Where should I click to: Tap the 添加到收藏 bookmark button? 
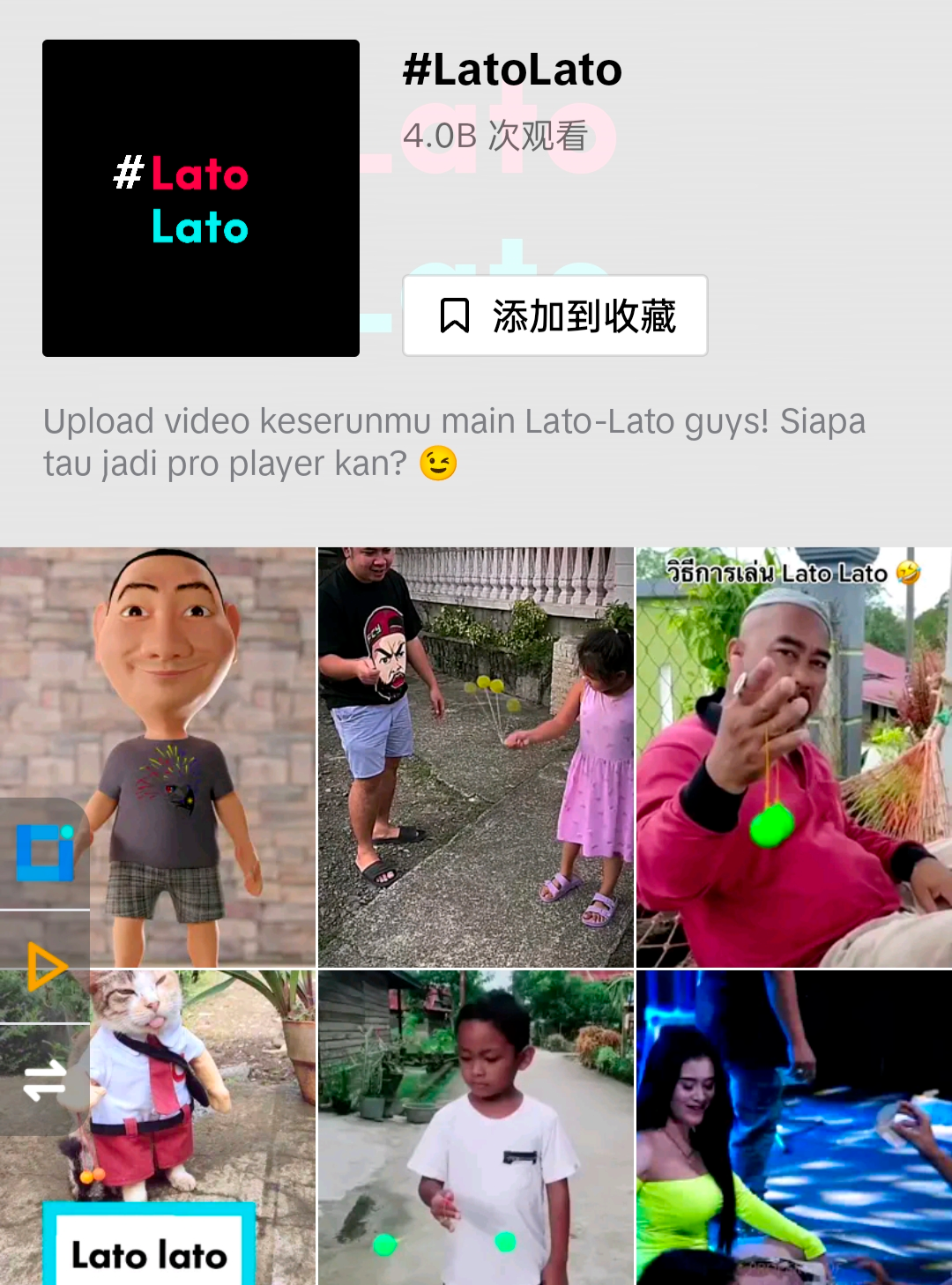pos(555,316)
